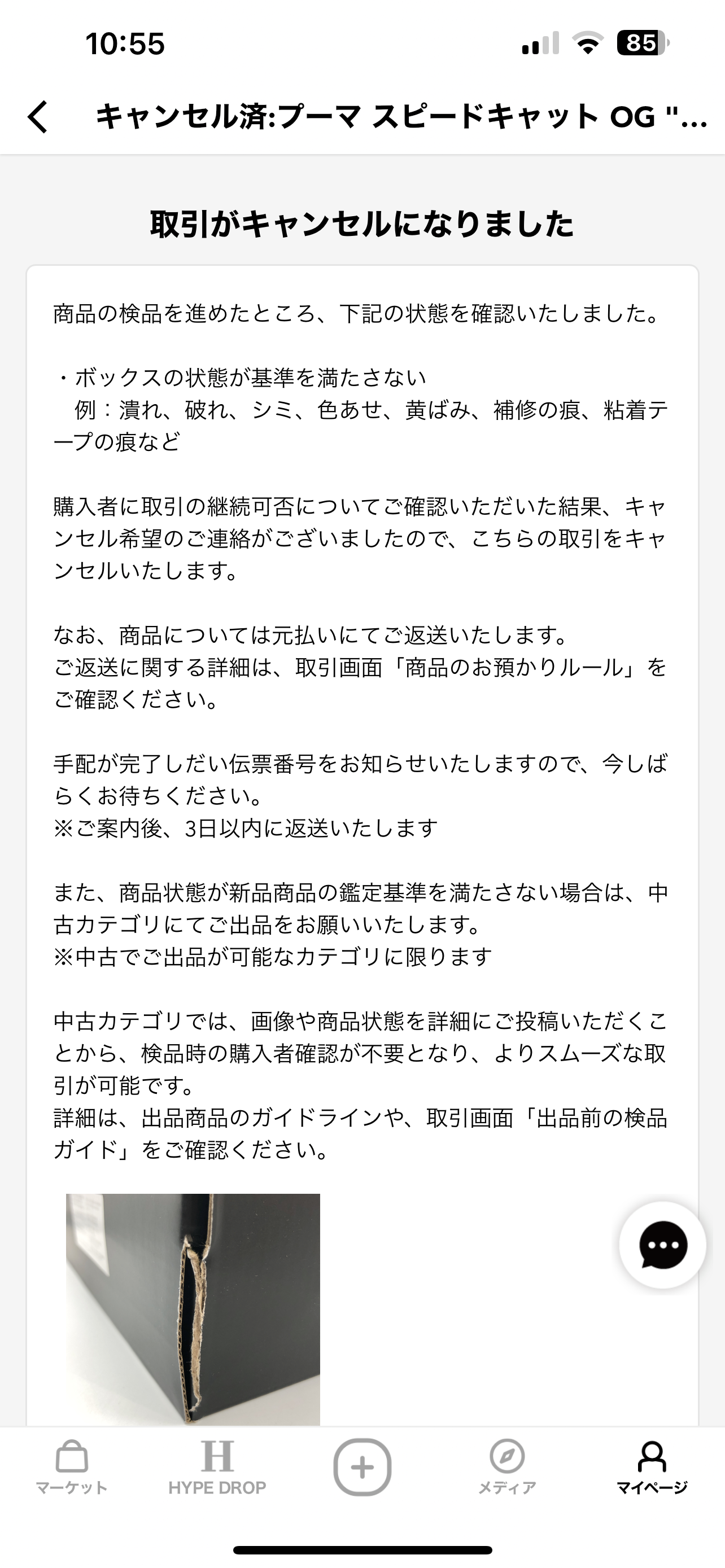The width and height of the screenshot is (725, 1568).
Task: Open the HYPE DROP tab
Action: 217,1467
